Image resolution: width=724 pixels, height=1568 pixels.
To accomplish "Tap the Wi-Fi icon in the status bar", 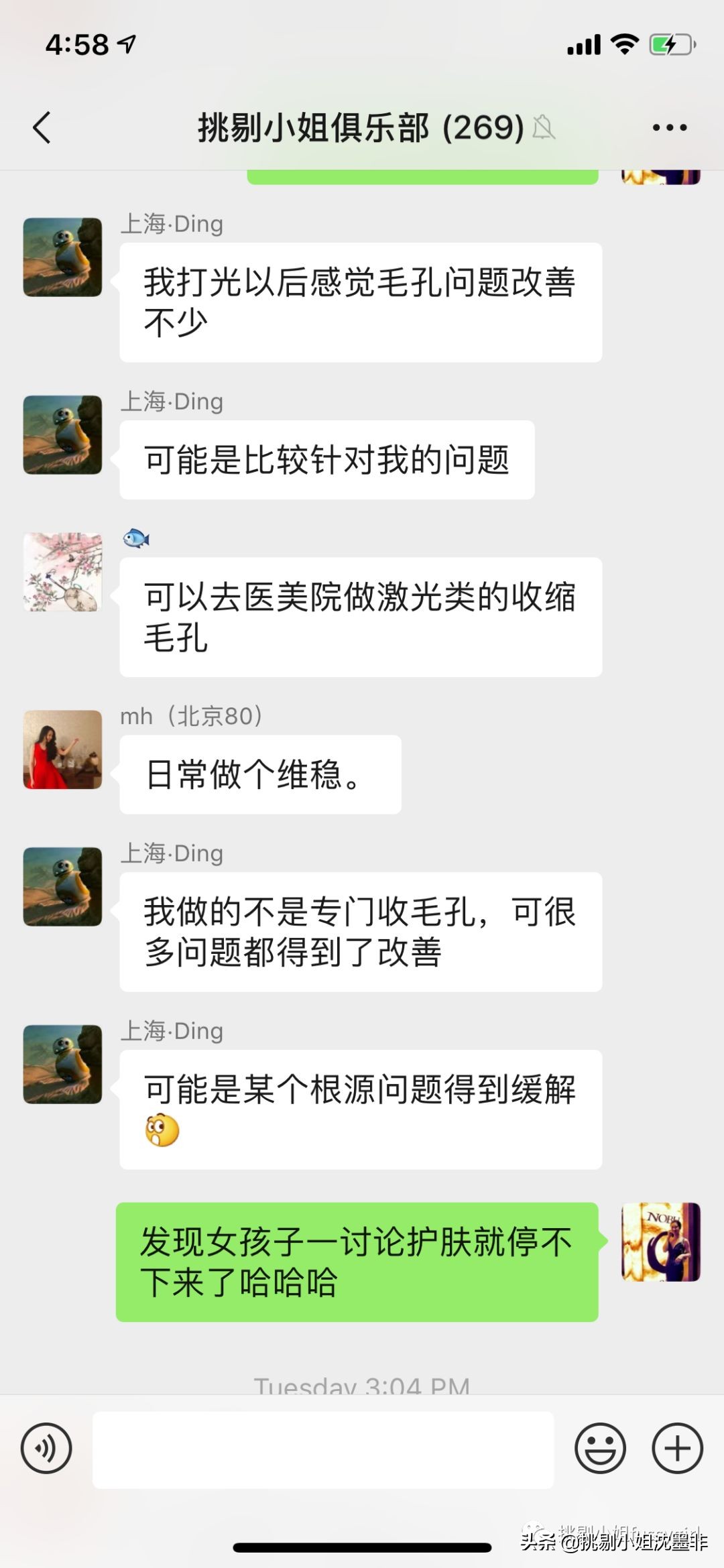I will point(623,44).
